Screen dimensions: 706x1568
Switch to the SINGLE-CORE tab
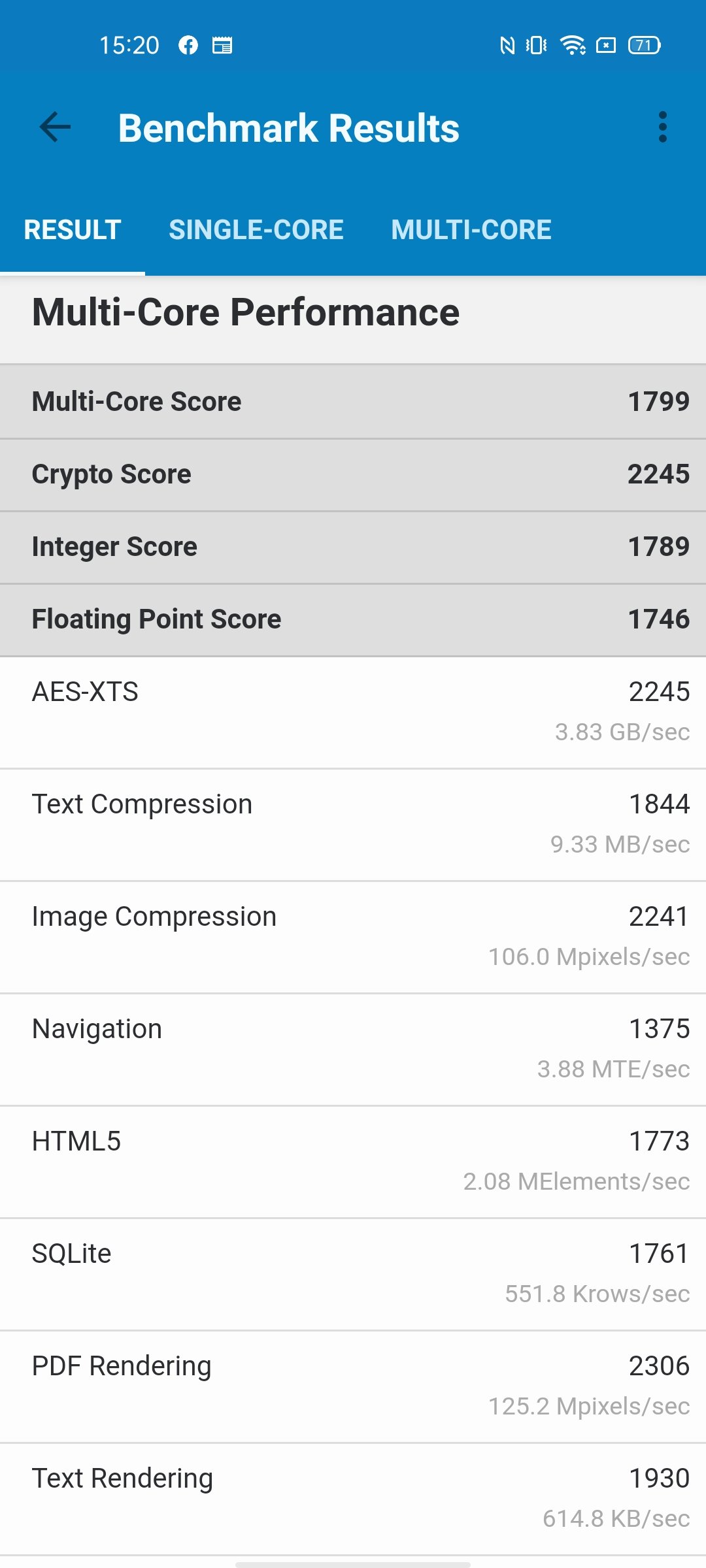pos(256,230)
